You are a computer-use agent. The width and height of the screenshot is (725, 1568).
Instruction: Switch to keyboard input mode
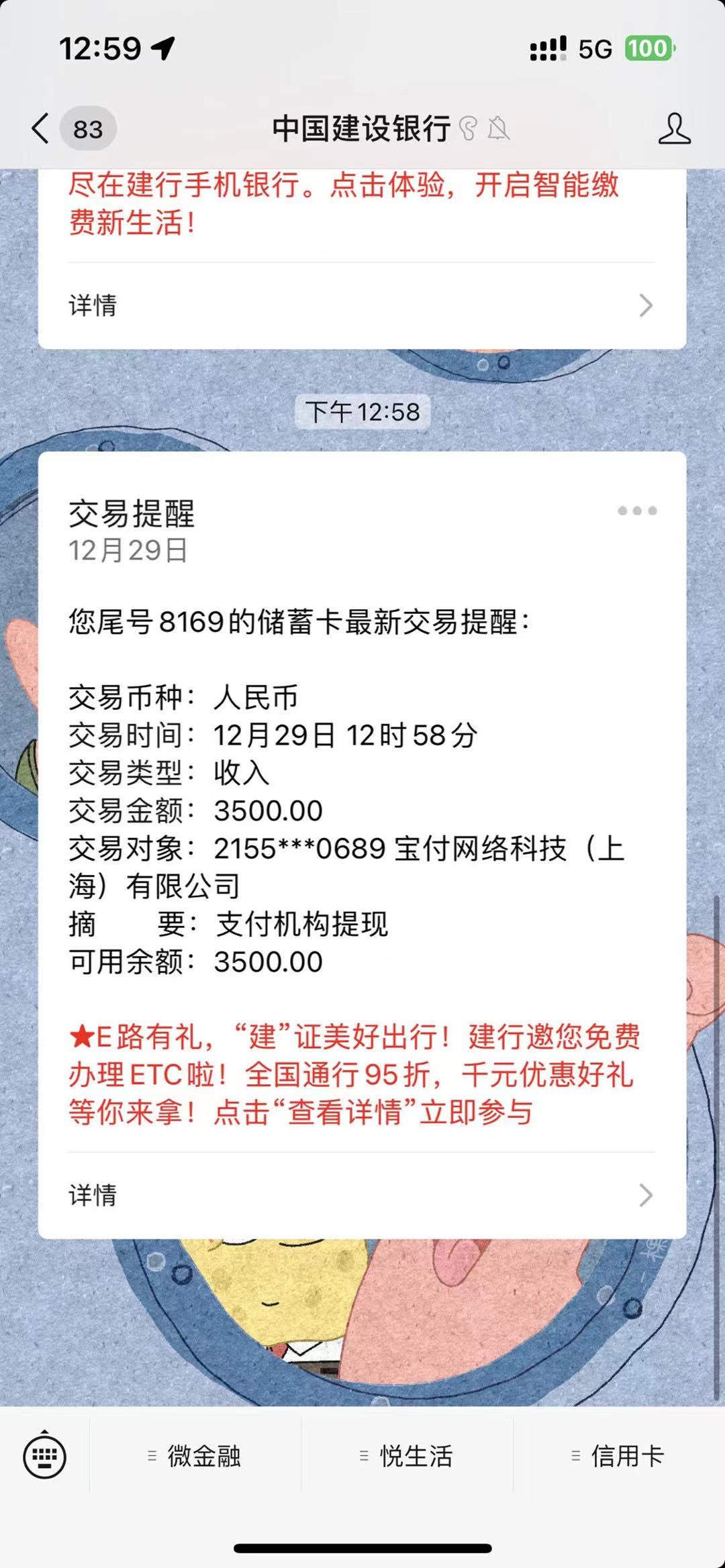click(44, 1457)
